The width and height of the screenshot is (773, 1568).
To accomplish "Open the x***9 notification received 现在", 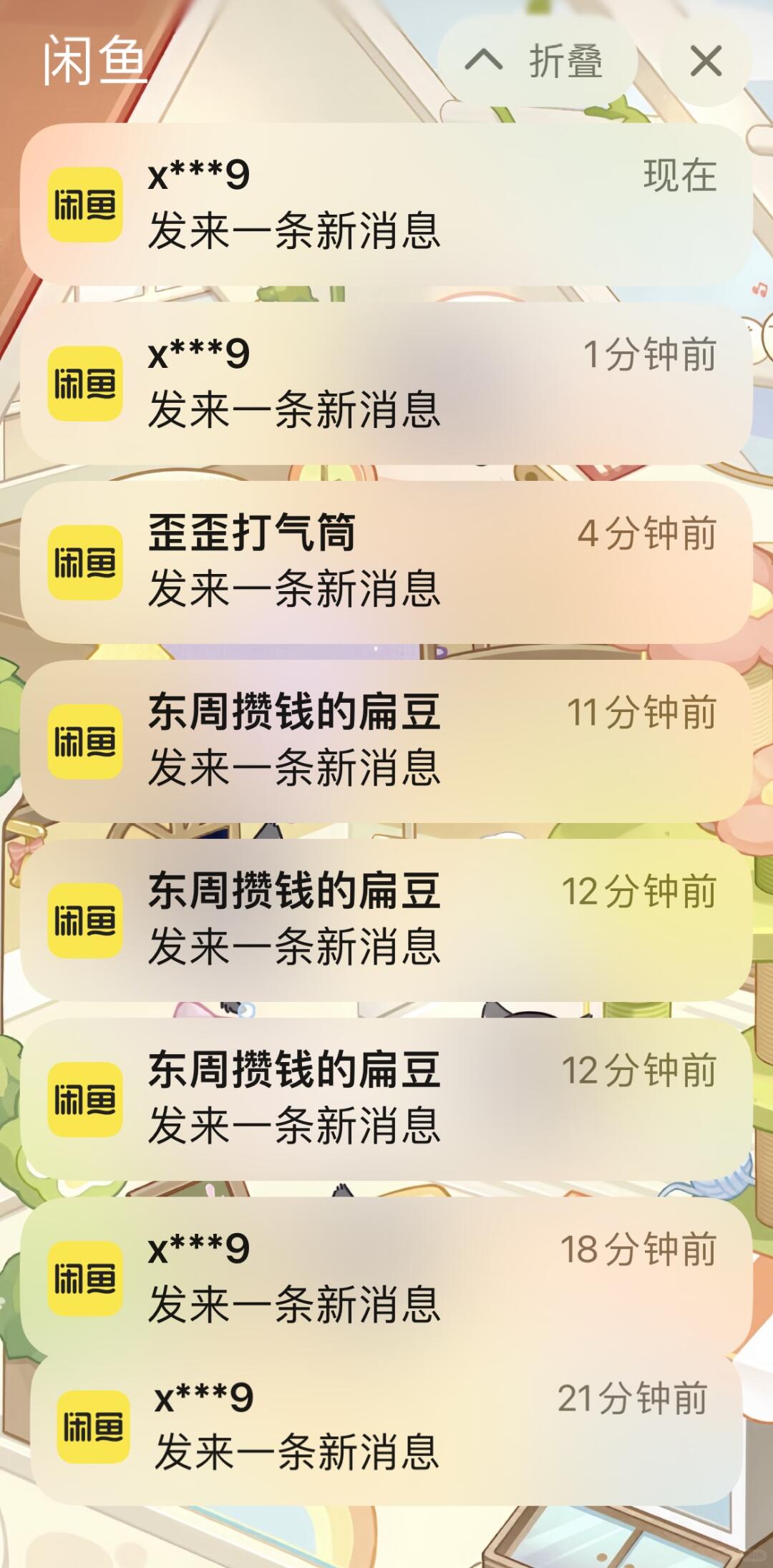I will pyautogui.click(x=386, y=204).
